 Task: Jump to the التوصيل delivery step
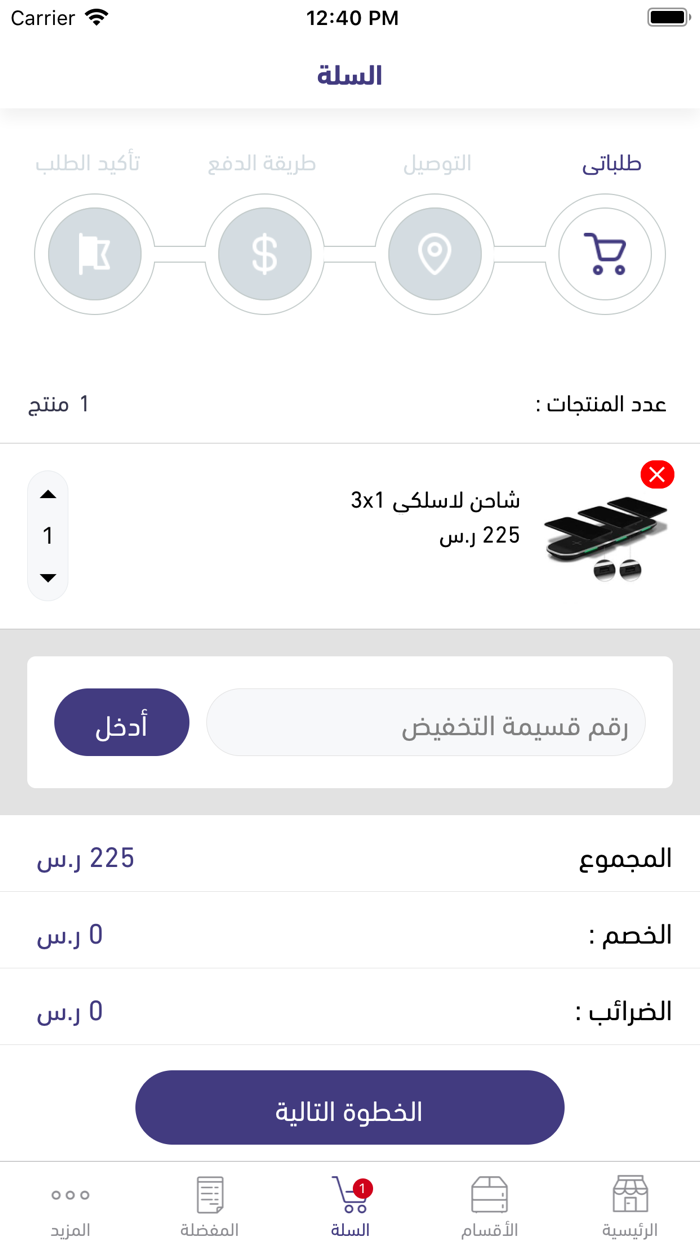point(435,254)
